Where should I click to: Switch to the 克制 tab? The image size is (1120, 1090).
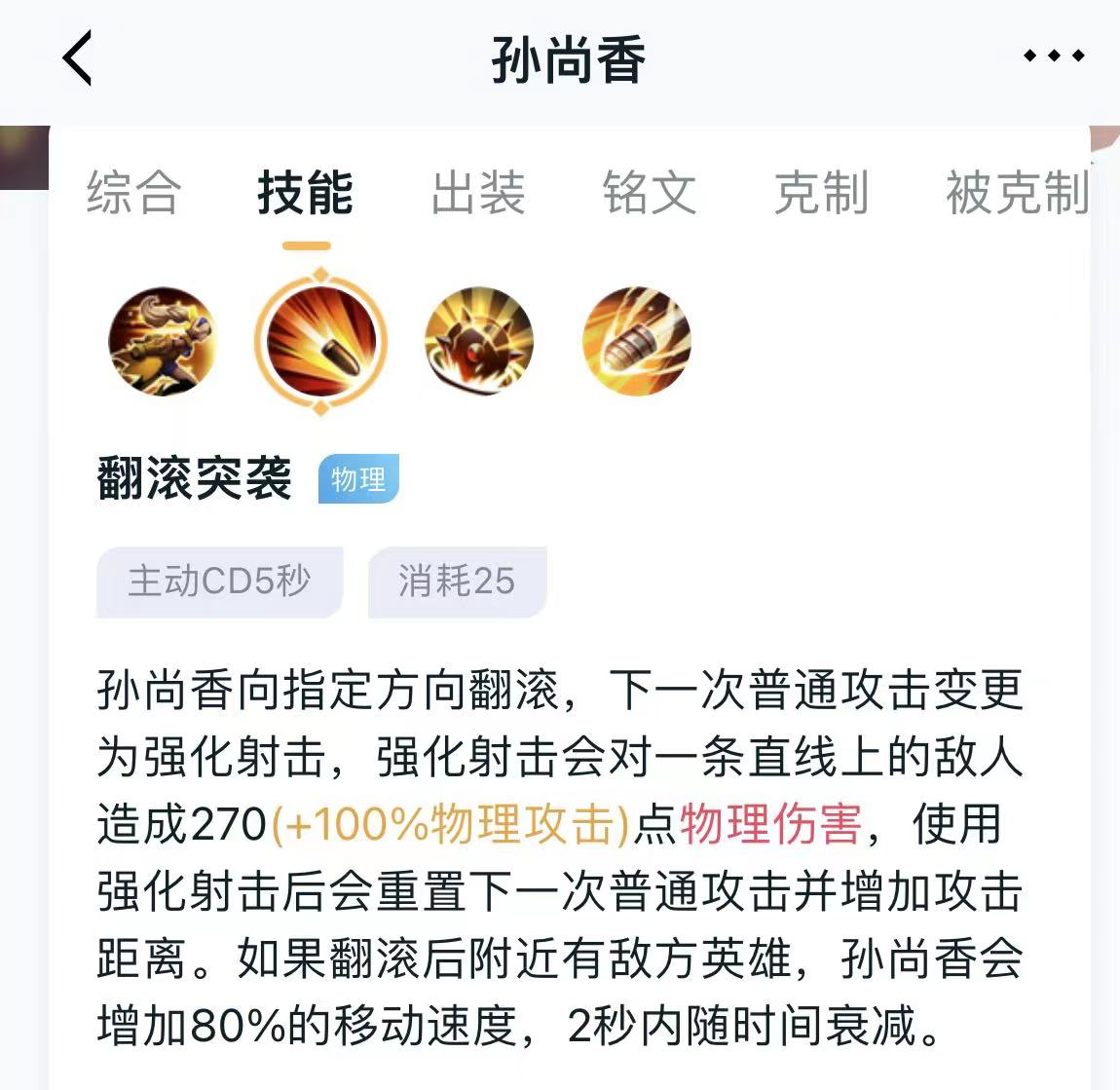click(821, 192)
